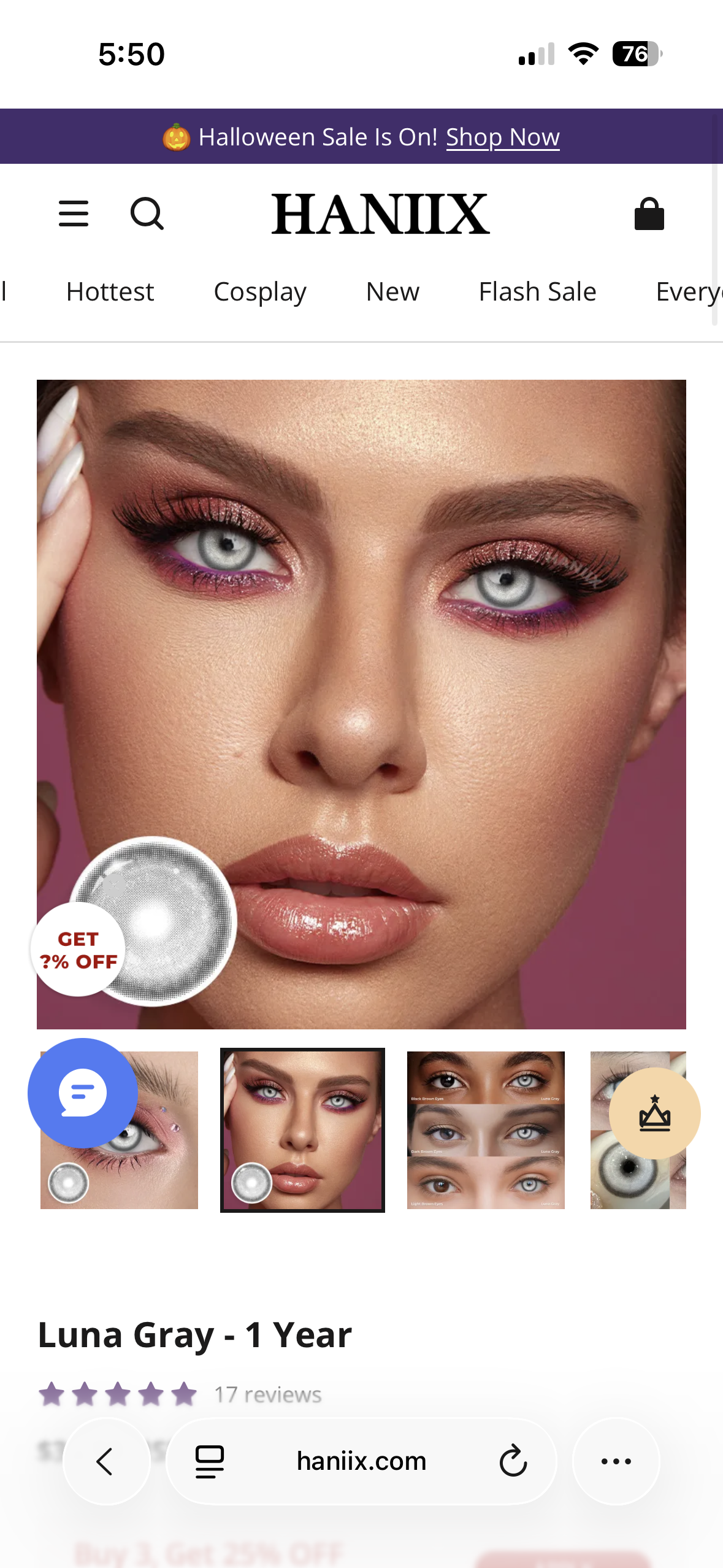Reload the haniix.com page

(513, 1461)
